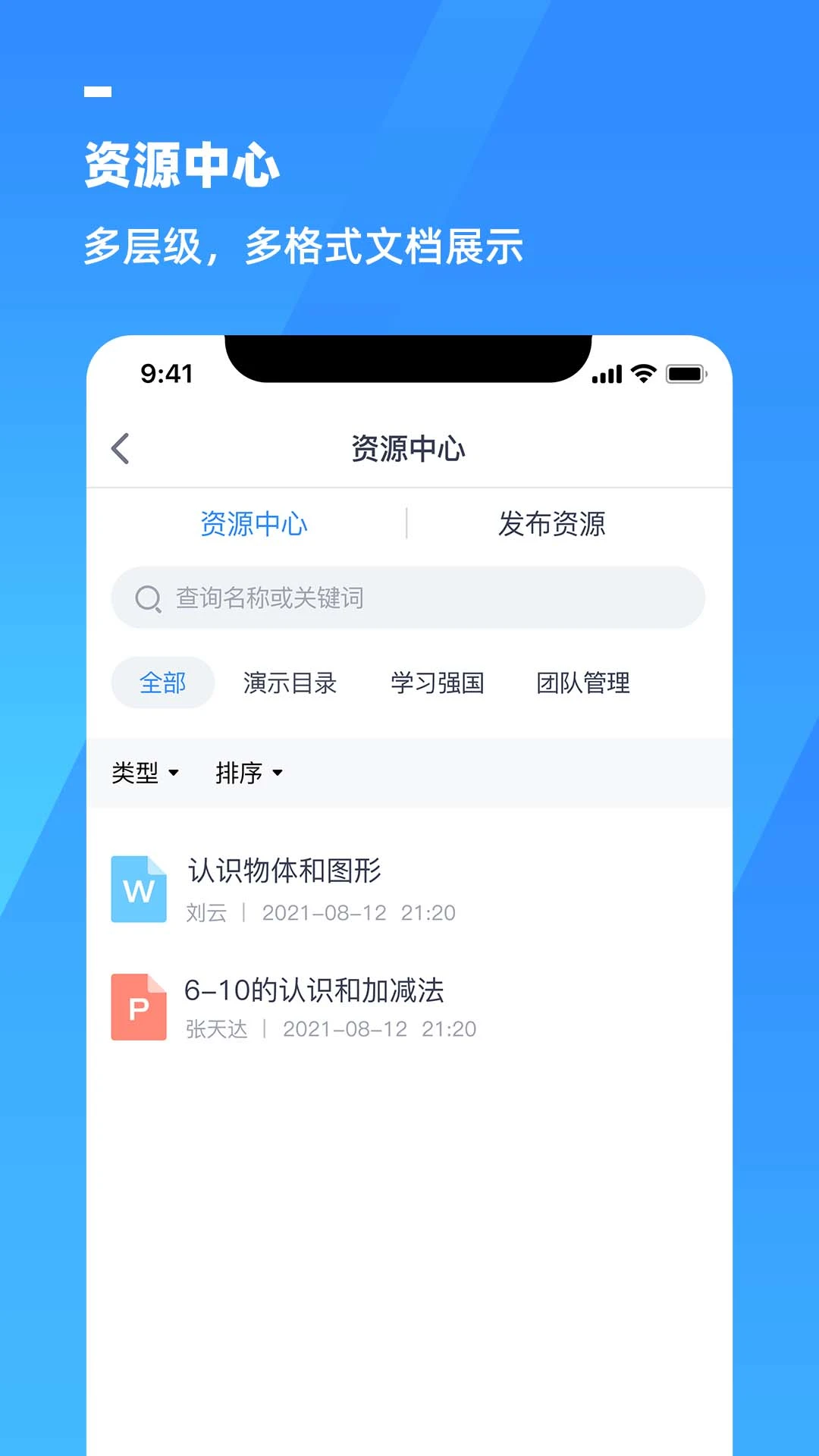Select the 资源中心 tab
The height and width of the screenshot is (1456, 819).
click(253, 523)
